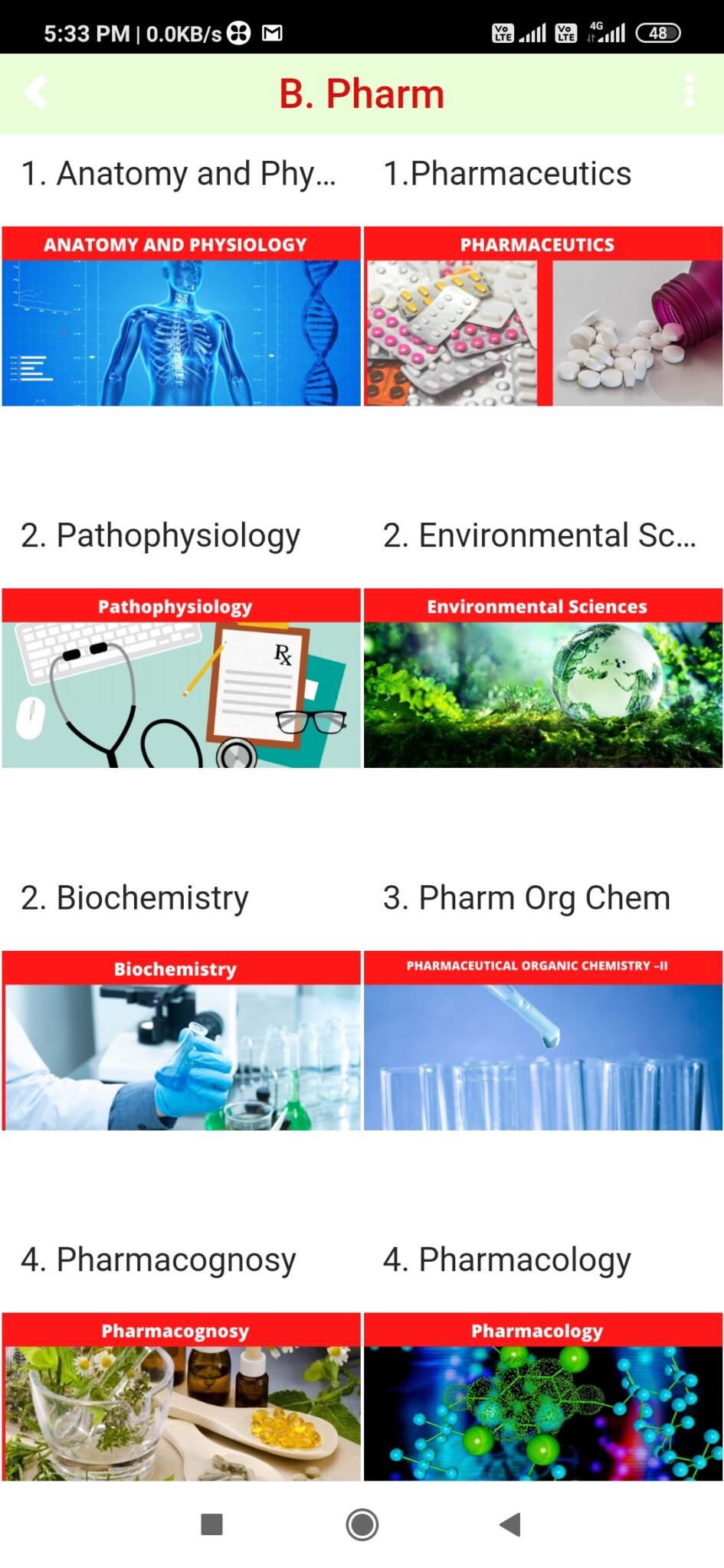Open the three-dot overflow menu
The height and width of the screenshot is (1568, 724).
pos(689,91)
